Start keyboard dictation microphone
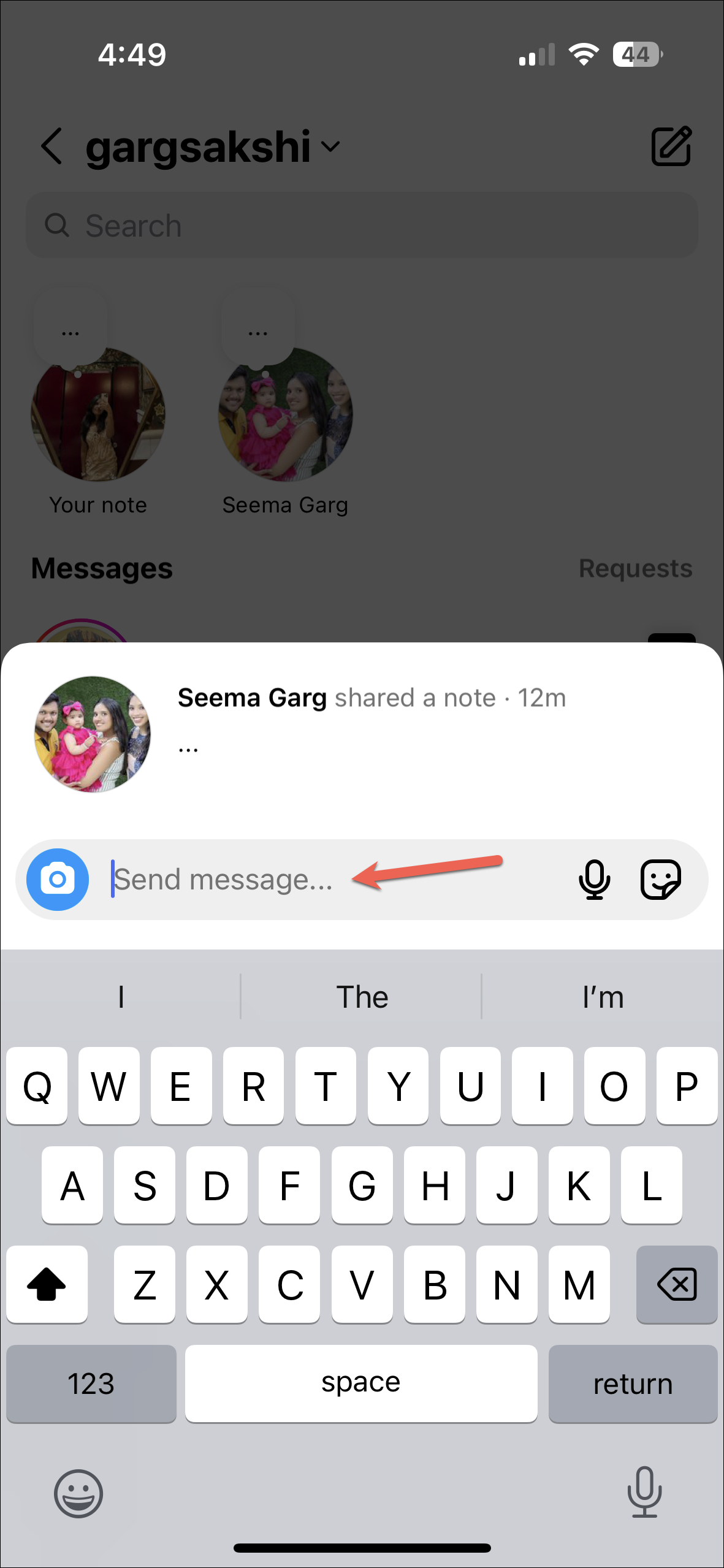Screen dimensions: 724x1568 point(644,1492)
